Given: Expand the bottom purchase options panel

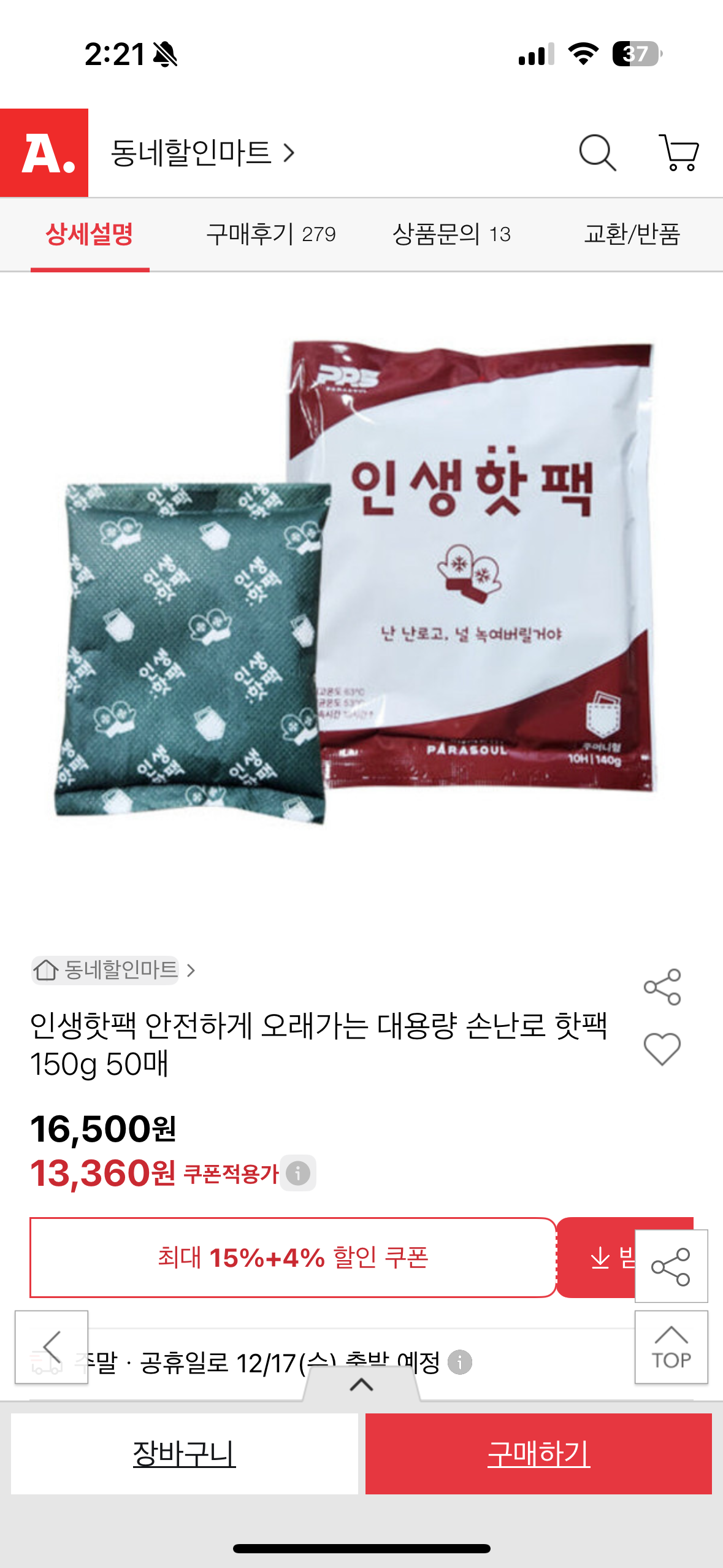Looking at the screenshot, I should [x=361, y=1385].
